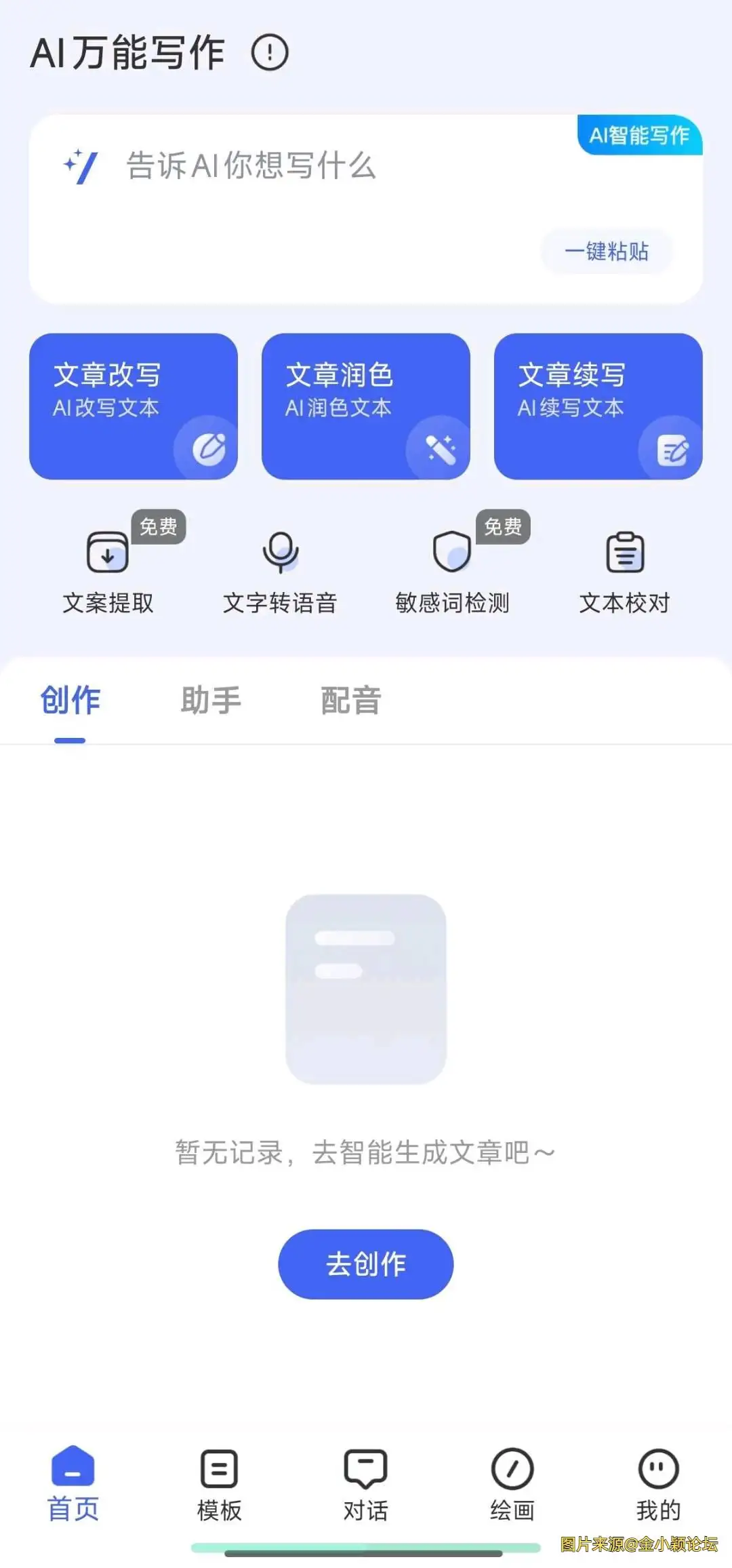Open the 绘画 drawing section
The height and width of the screenshot is (1568, 732).
[512, 1485]
